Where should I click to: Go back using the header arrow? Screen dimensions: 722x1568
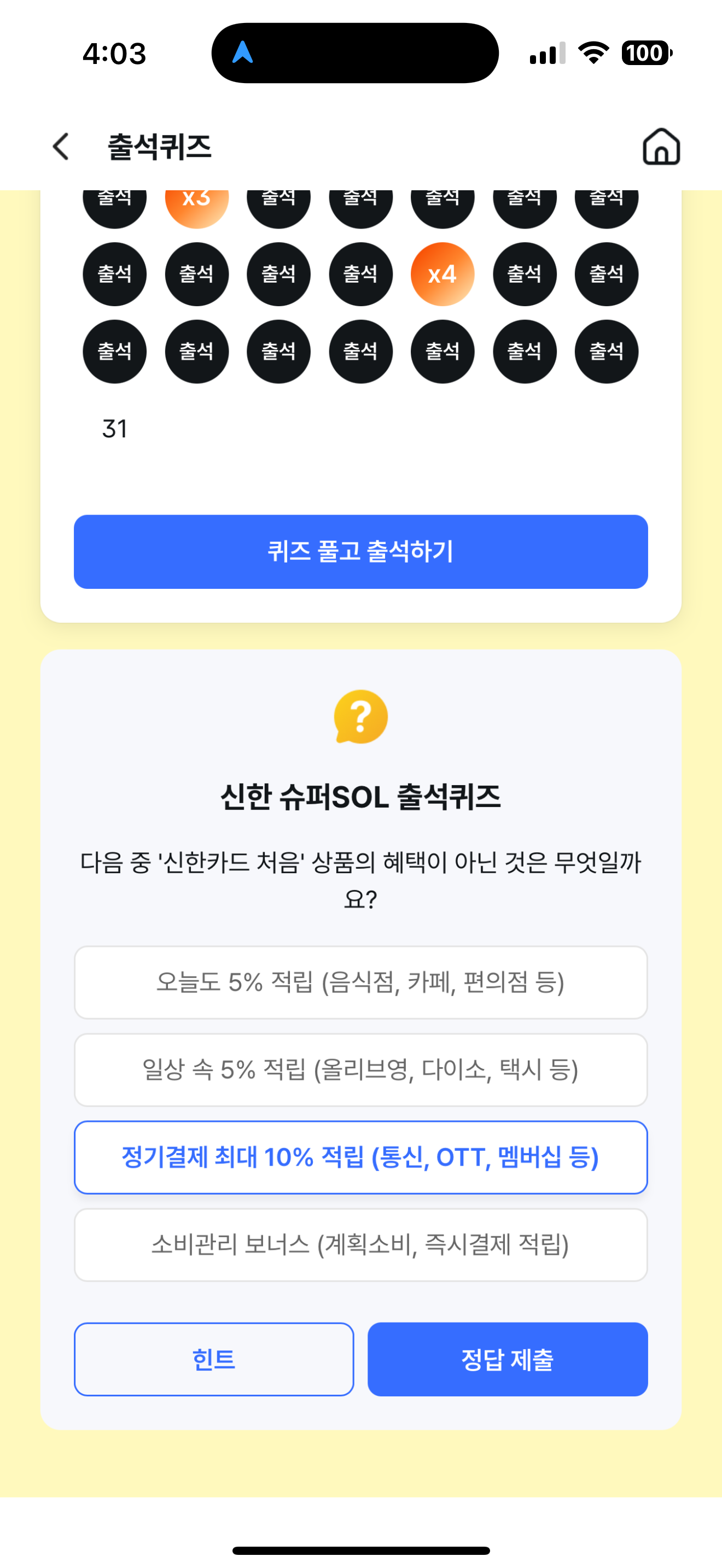click(61, 147)
